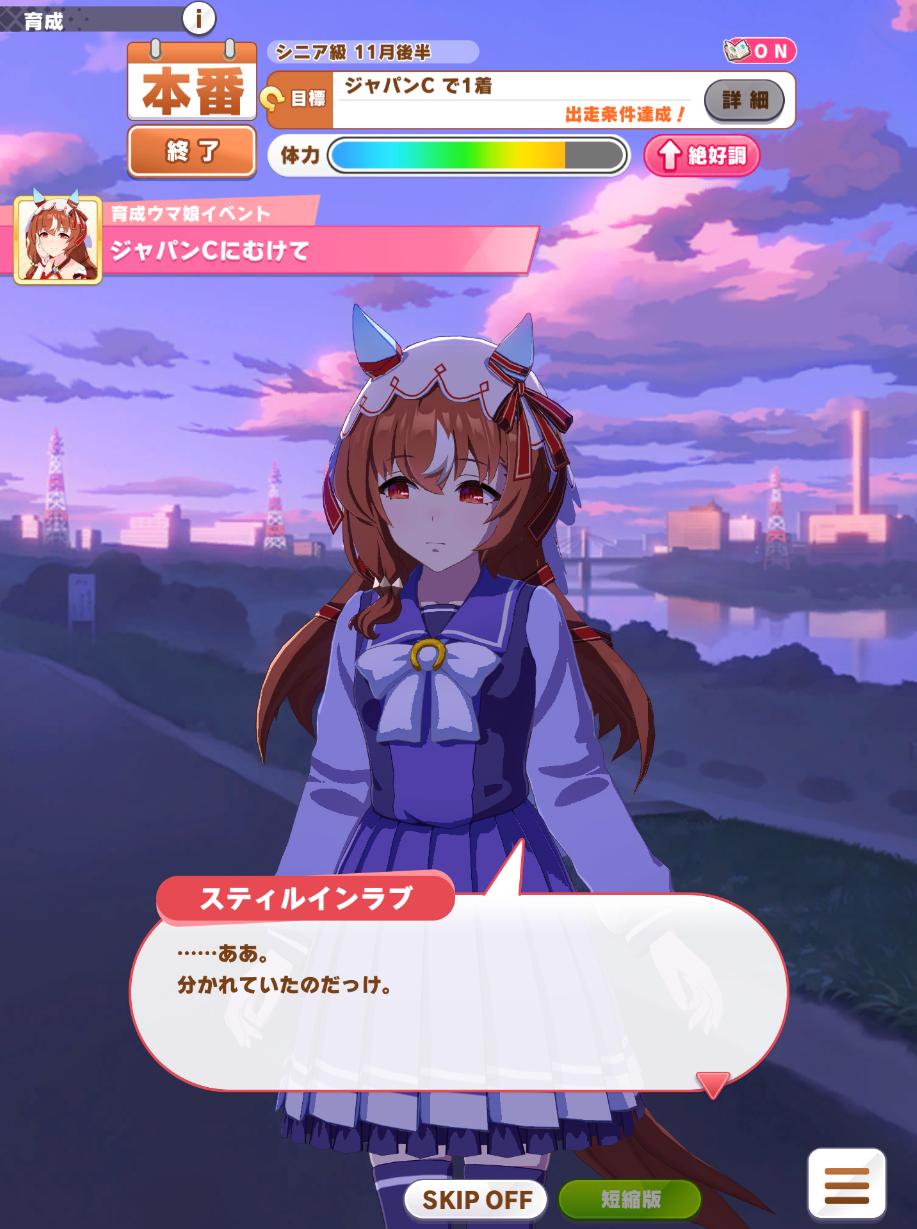917x1229 pixels.
Task: Open the info icon beside 育成
Action: 200,18
